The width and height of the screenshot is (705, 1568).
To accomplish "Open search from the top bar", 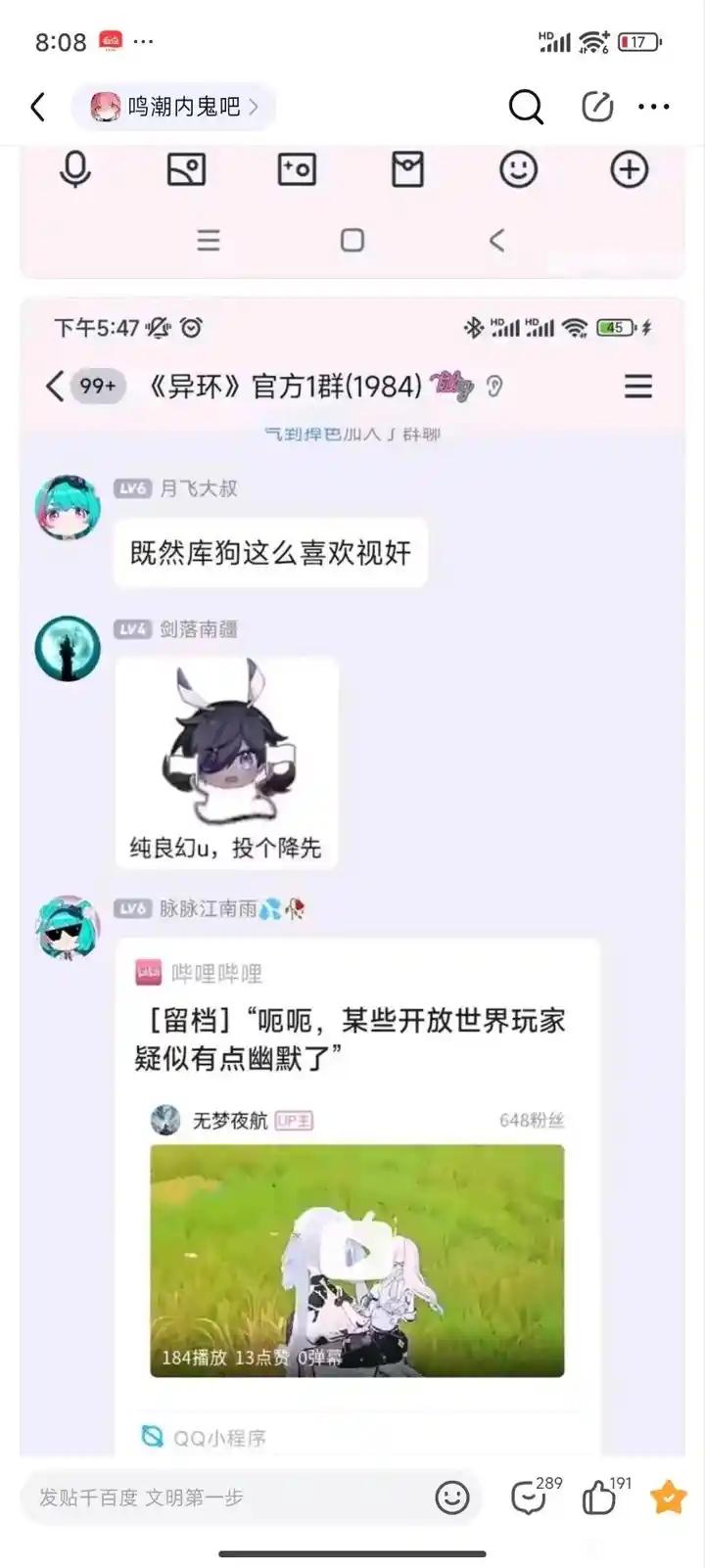I will (526, 107).
